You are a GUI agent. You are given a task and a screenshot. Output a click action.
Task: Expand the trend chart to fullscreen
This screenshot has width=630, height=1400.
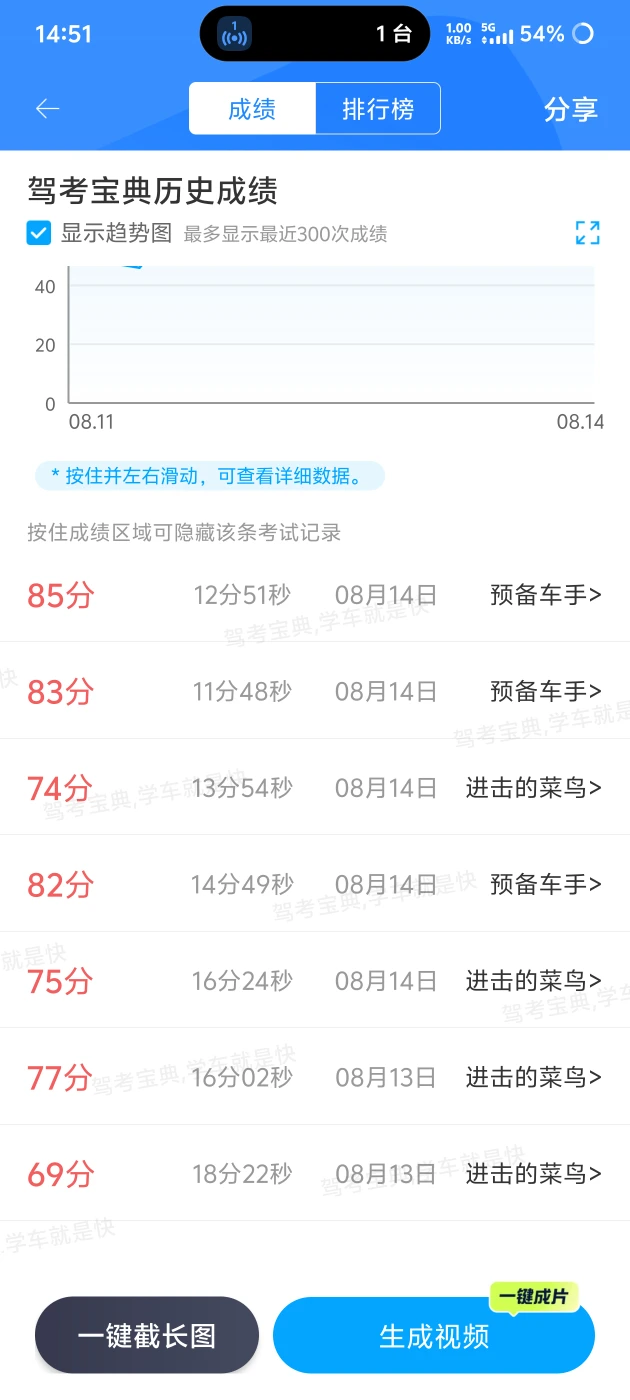pyautogui.click(x=588, y=233)
